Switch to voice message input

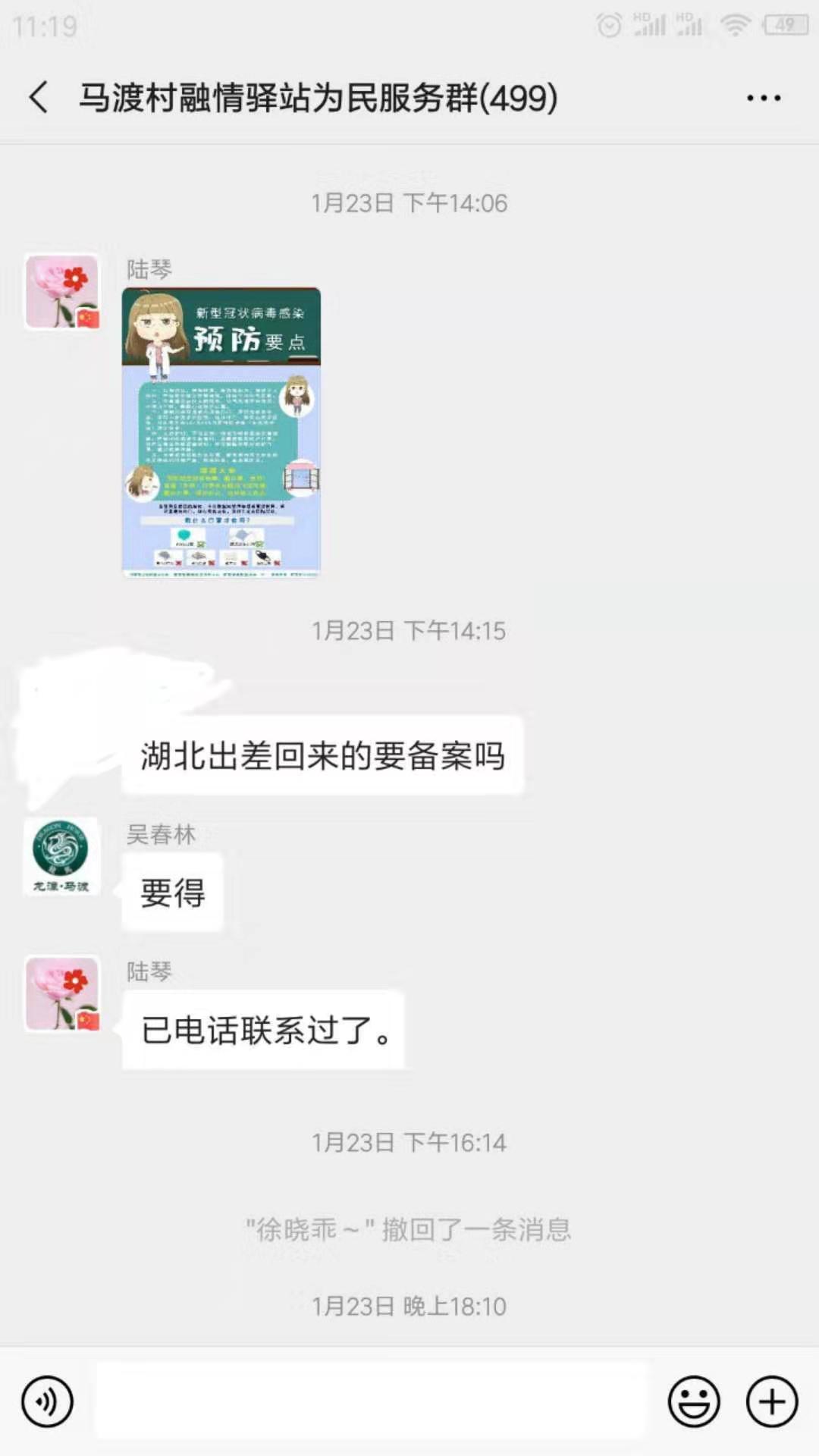[x=47, y=1401]
